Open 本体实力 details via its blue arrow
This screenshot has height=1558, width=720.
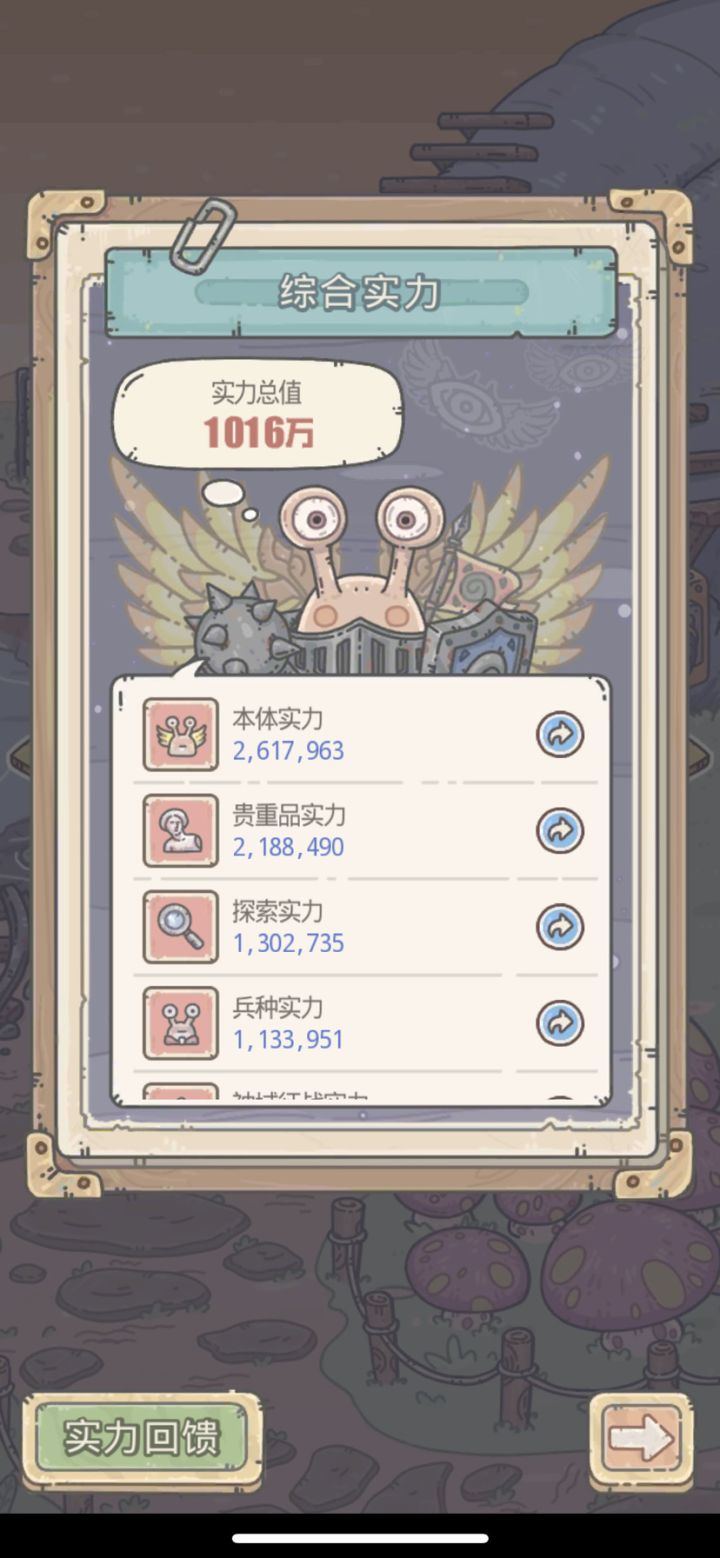[559, 736]
